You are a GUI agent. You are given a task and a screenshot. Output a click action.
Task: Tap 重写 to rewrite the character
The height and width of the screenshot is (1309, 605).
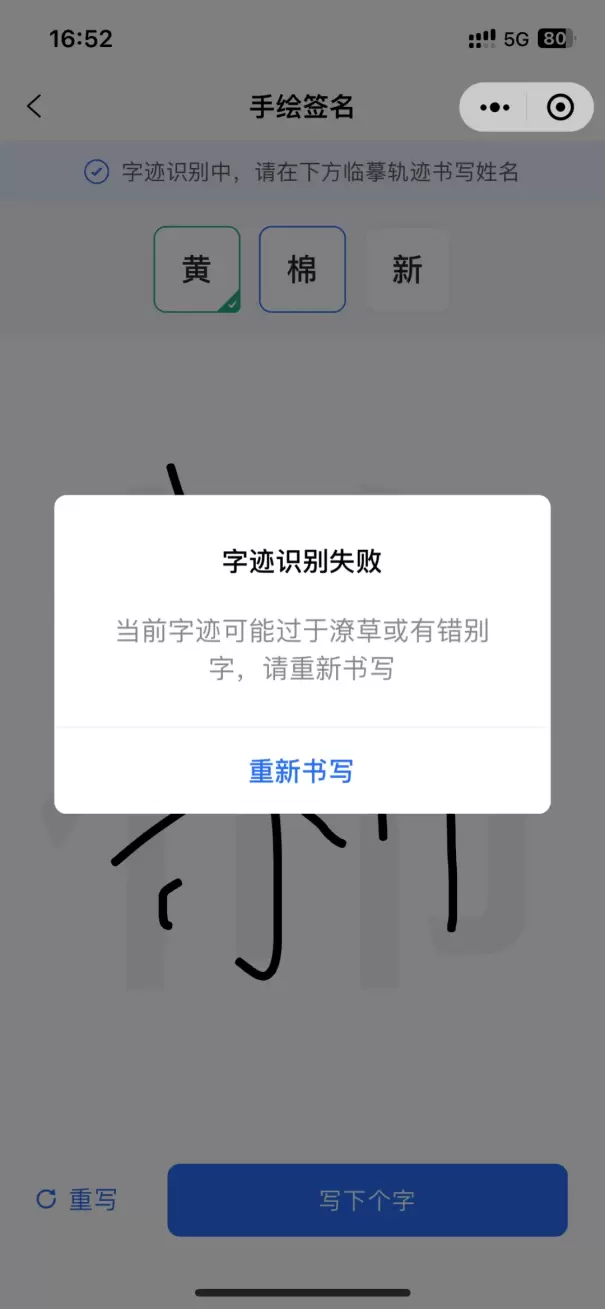tap(77, 1199)
